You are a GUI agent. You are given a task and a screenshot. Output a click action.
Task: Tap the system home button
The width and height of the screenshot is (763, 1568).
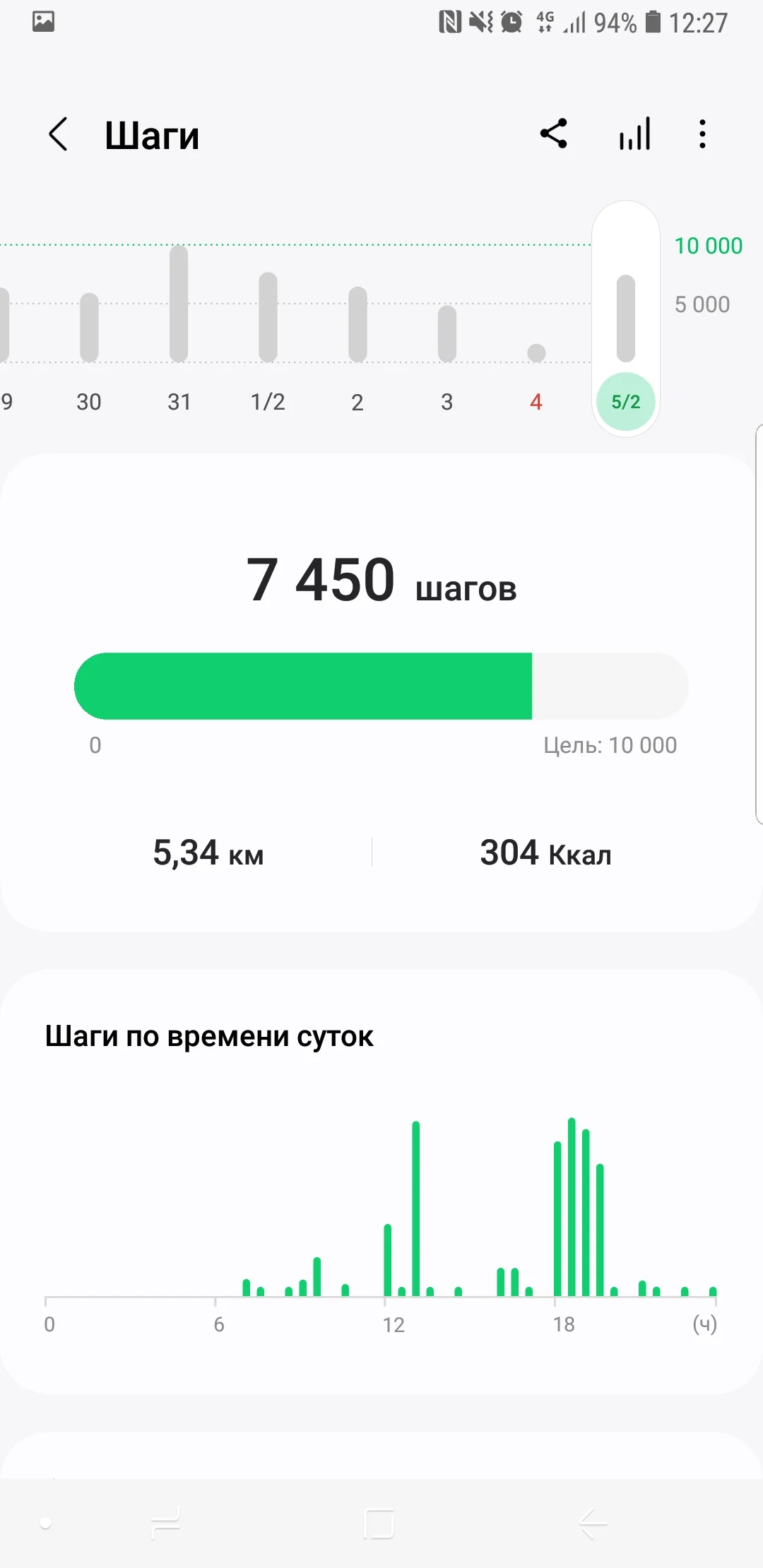point(379,1524)
